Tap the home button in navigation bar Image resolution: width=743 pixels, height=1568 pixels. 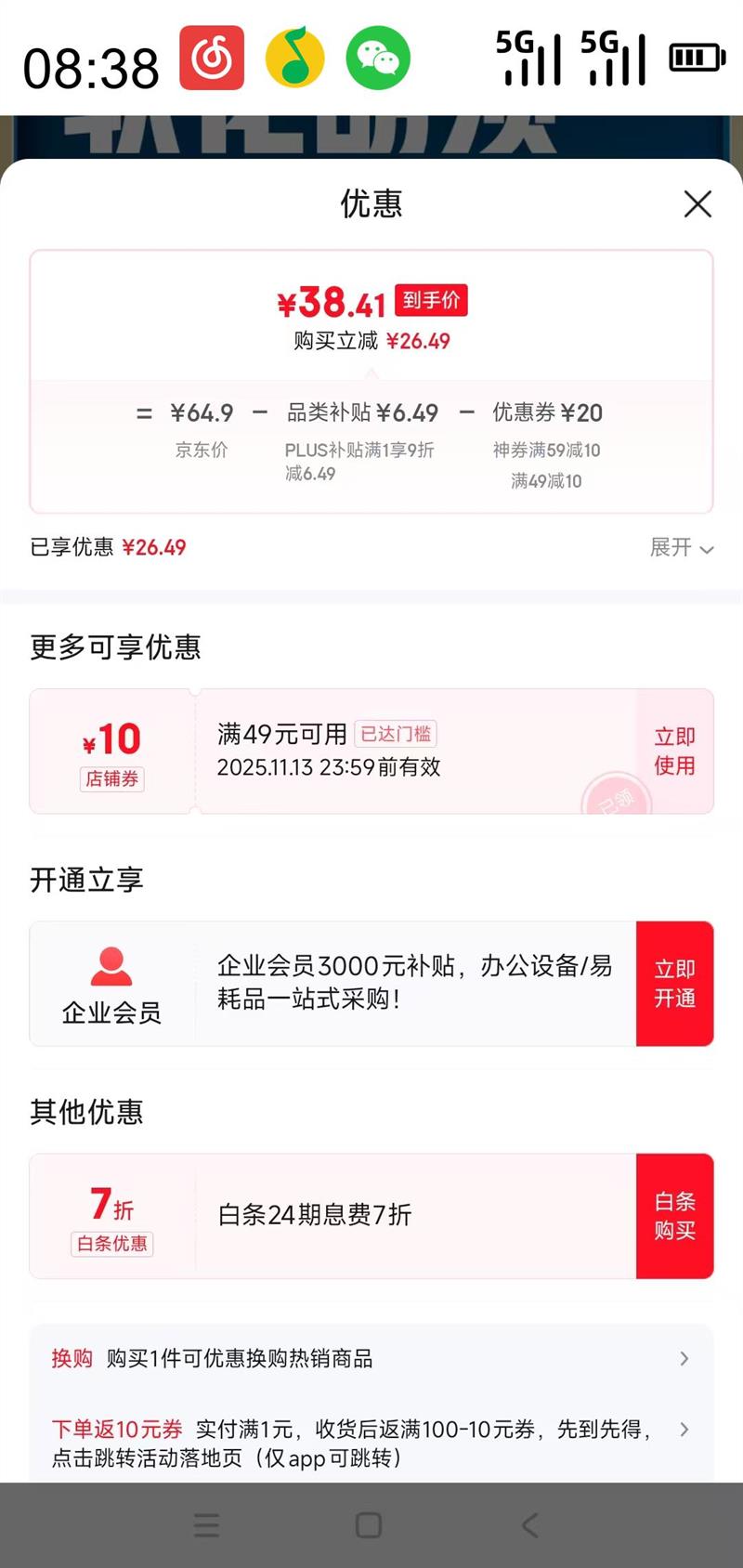pos(369,1524)
